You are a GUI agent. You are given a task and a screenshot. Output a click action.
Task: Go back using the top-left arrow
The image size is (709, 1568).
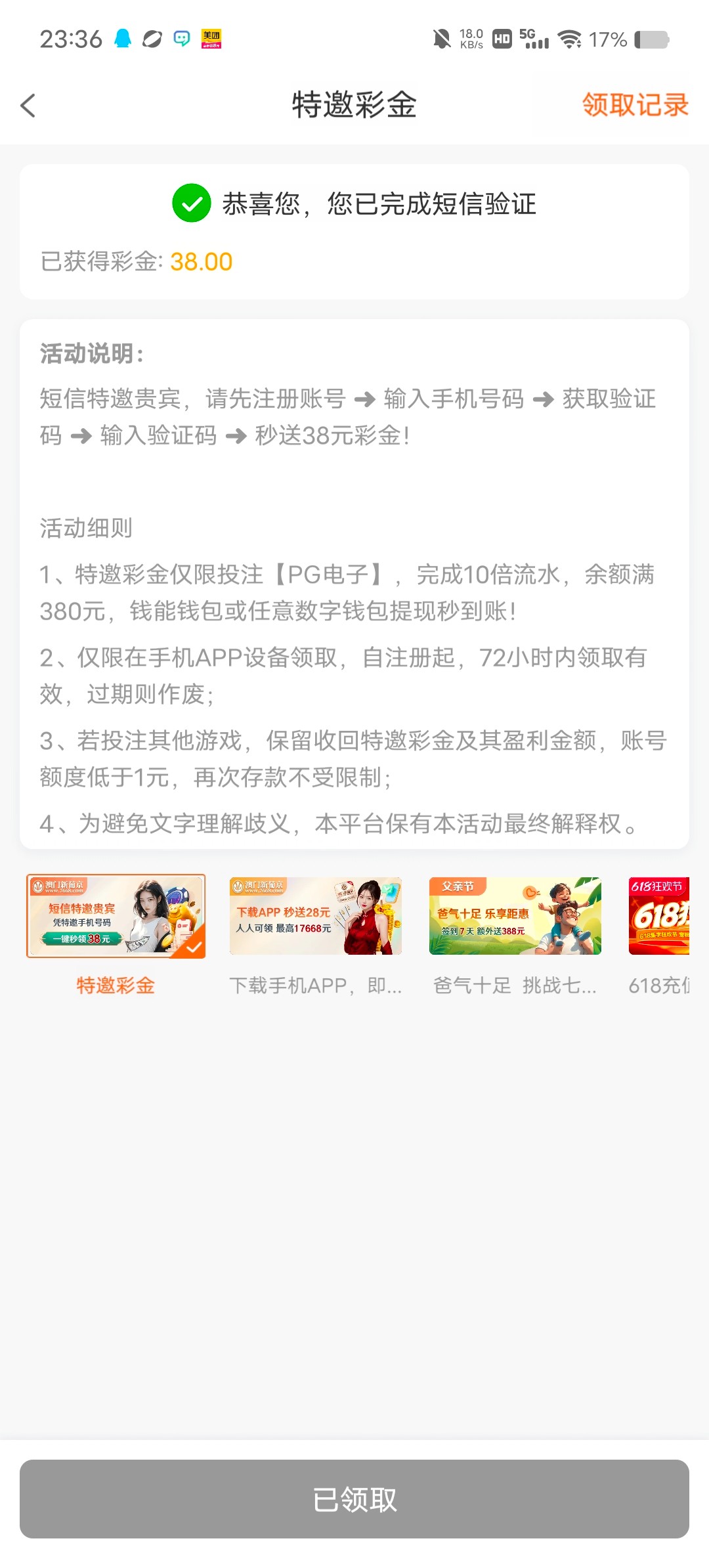coord(28,105)
